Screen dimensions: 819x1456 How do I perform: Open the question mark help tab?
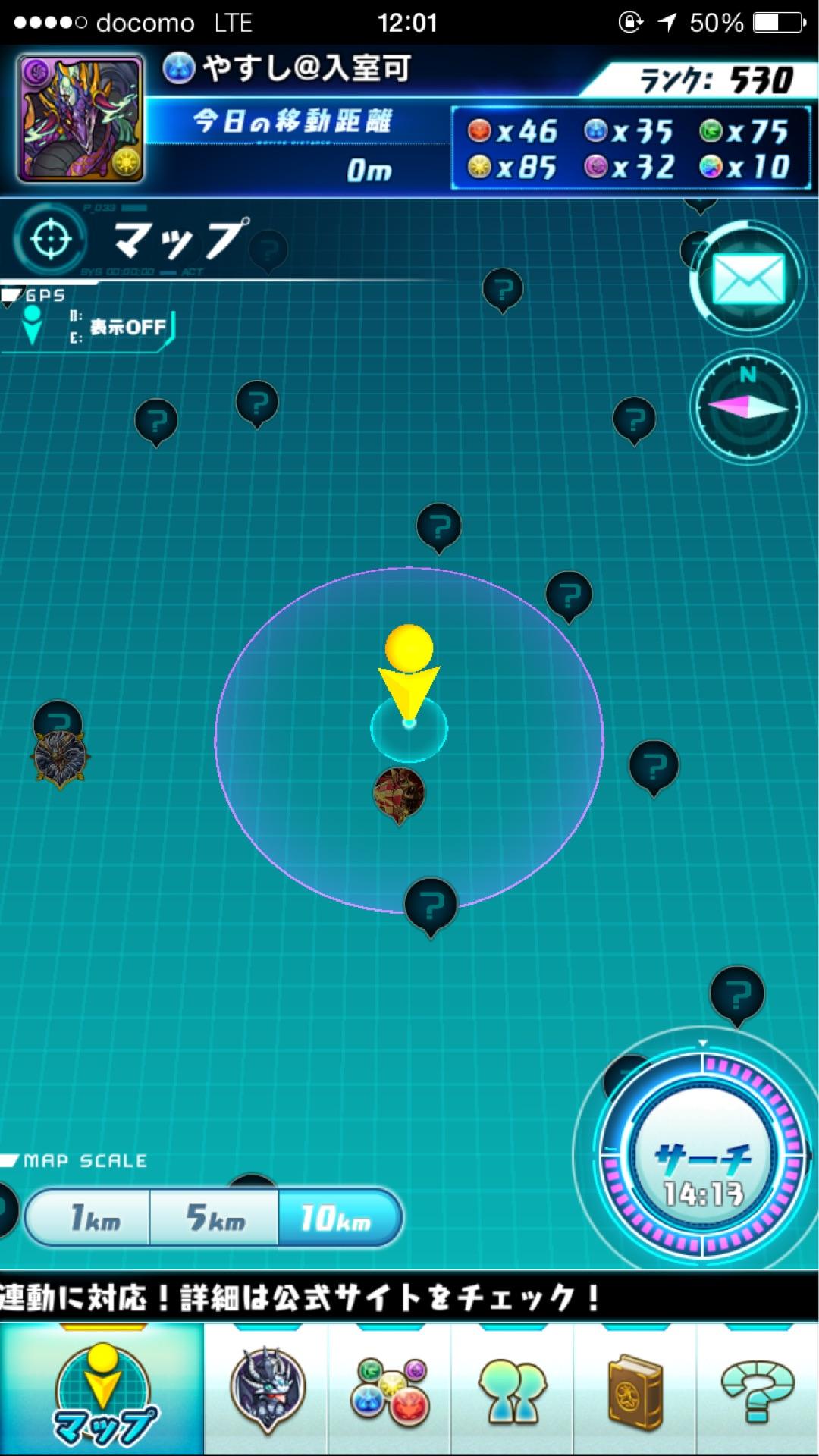click(x=758, y=1391)
